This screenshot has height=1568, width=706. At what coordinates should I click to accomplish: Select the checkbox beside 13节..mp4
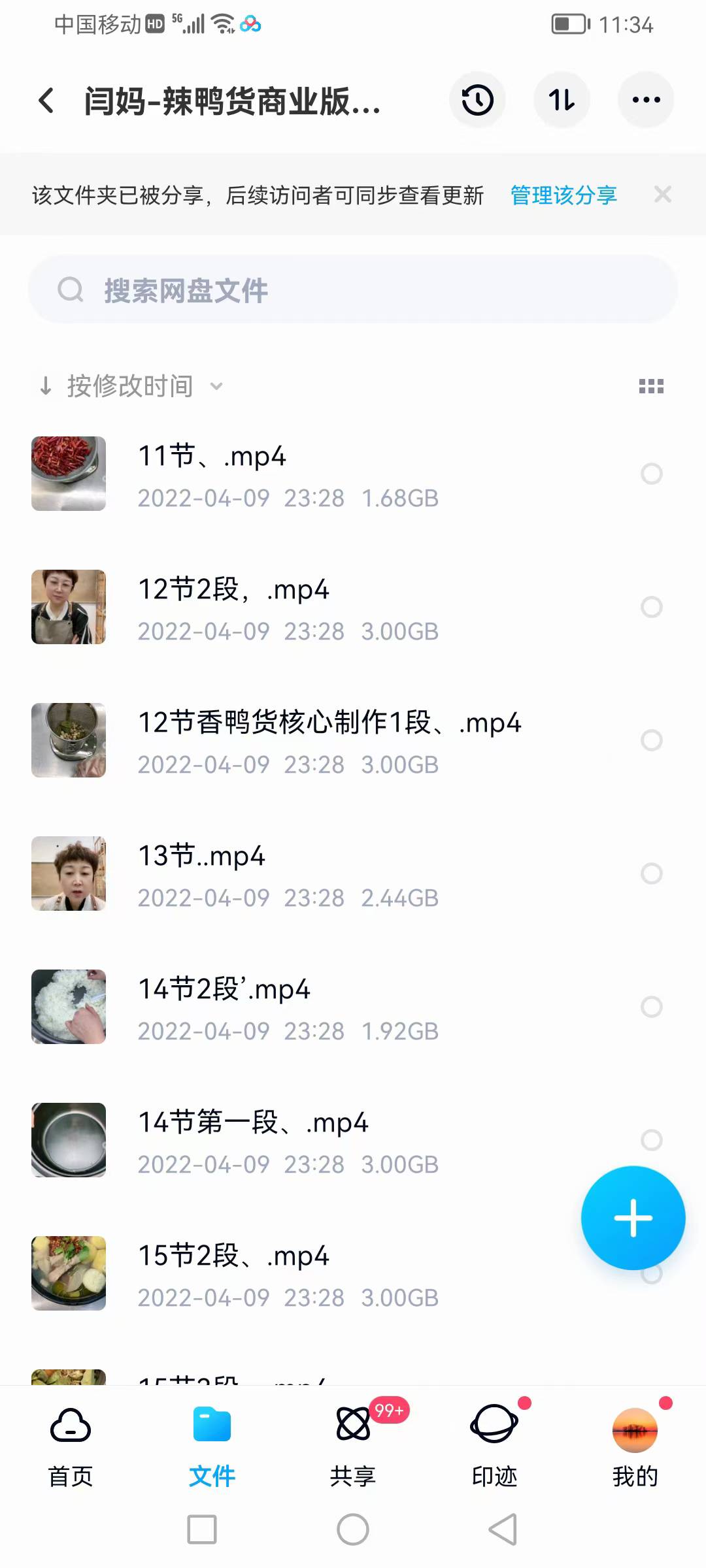point(650,874)
